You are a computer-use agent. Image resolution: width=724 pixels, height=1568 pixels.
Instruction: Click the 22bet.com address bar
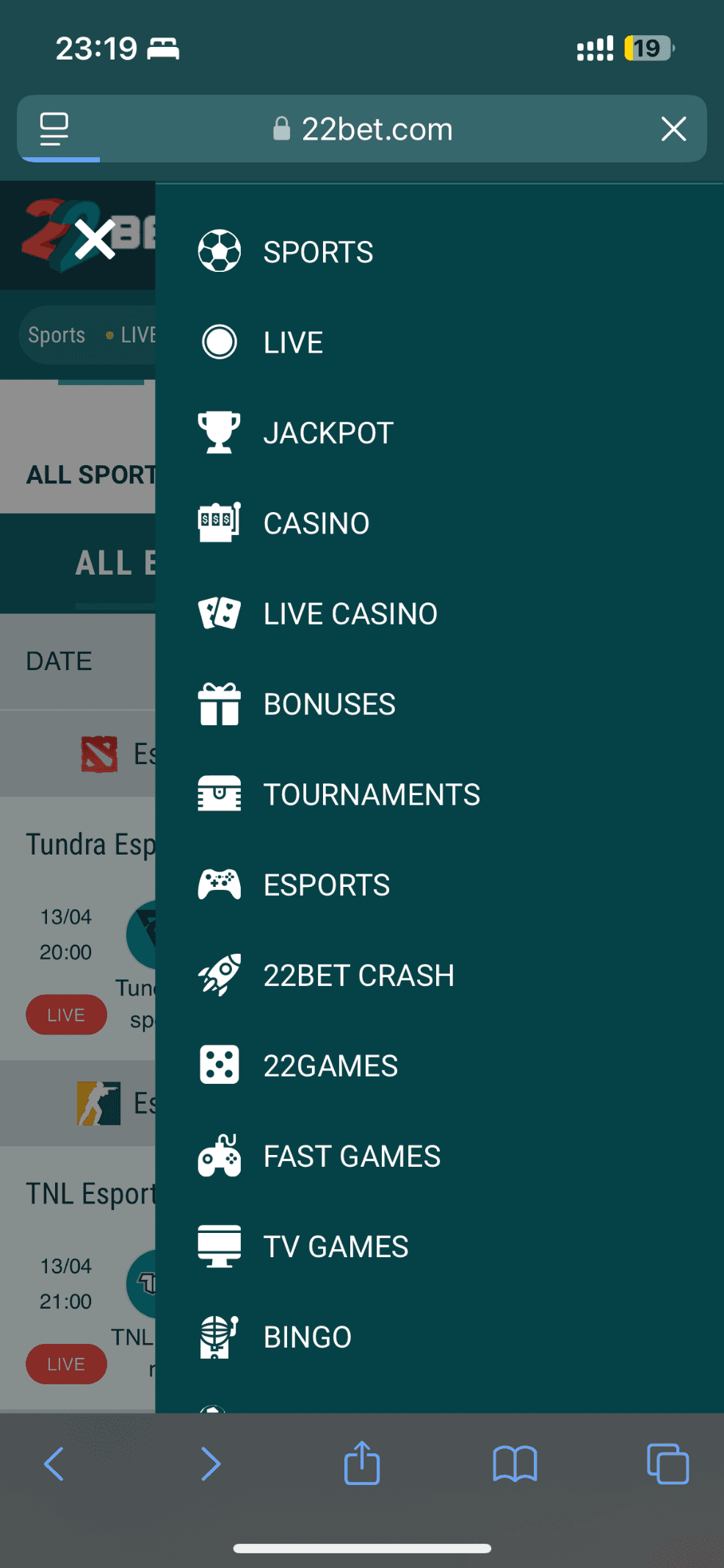362,129
